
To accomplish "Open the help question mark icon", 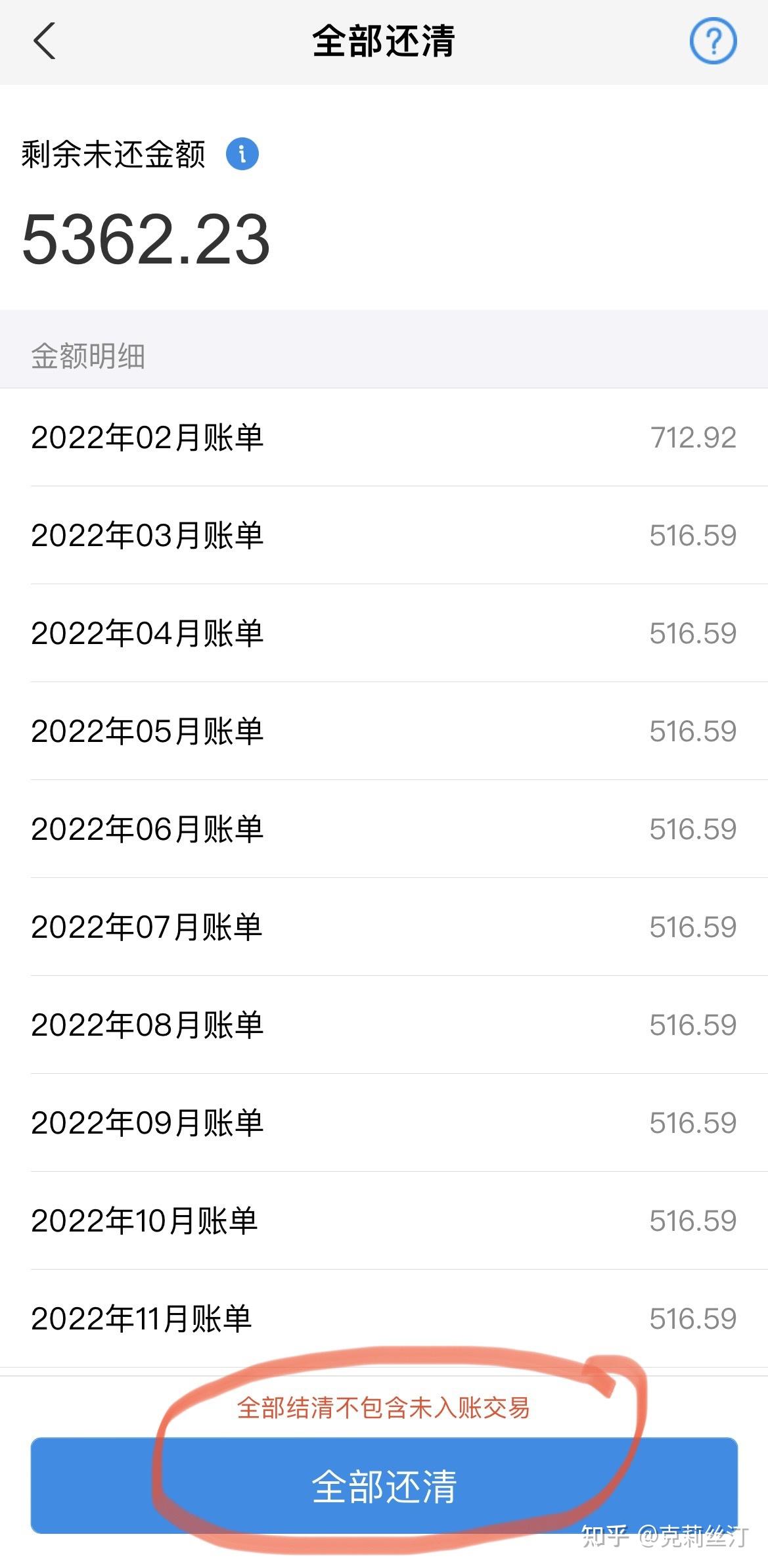I will tap(713, 41).
